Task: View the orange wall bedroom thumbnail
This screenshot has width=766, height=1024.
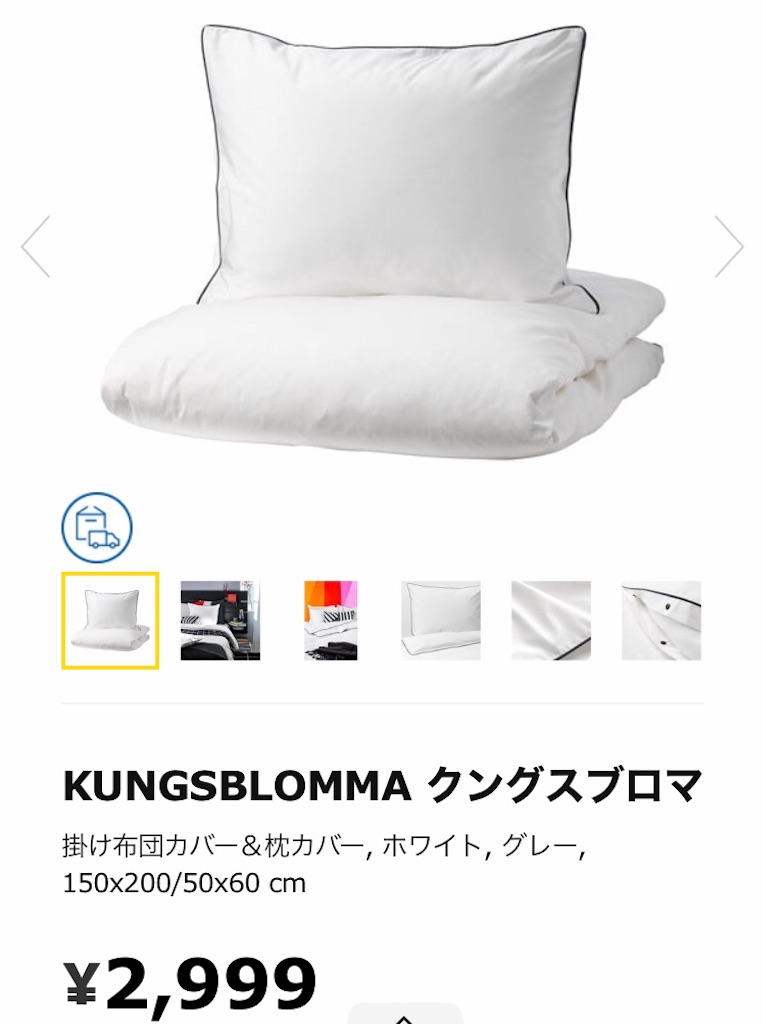Action: [x=331, y=620]
